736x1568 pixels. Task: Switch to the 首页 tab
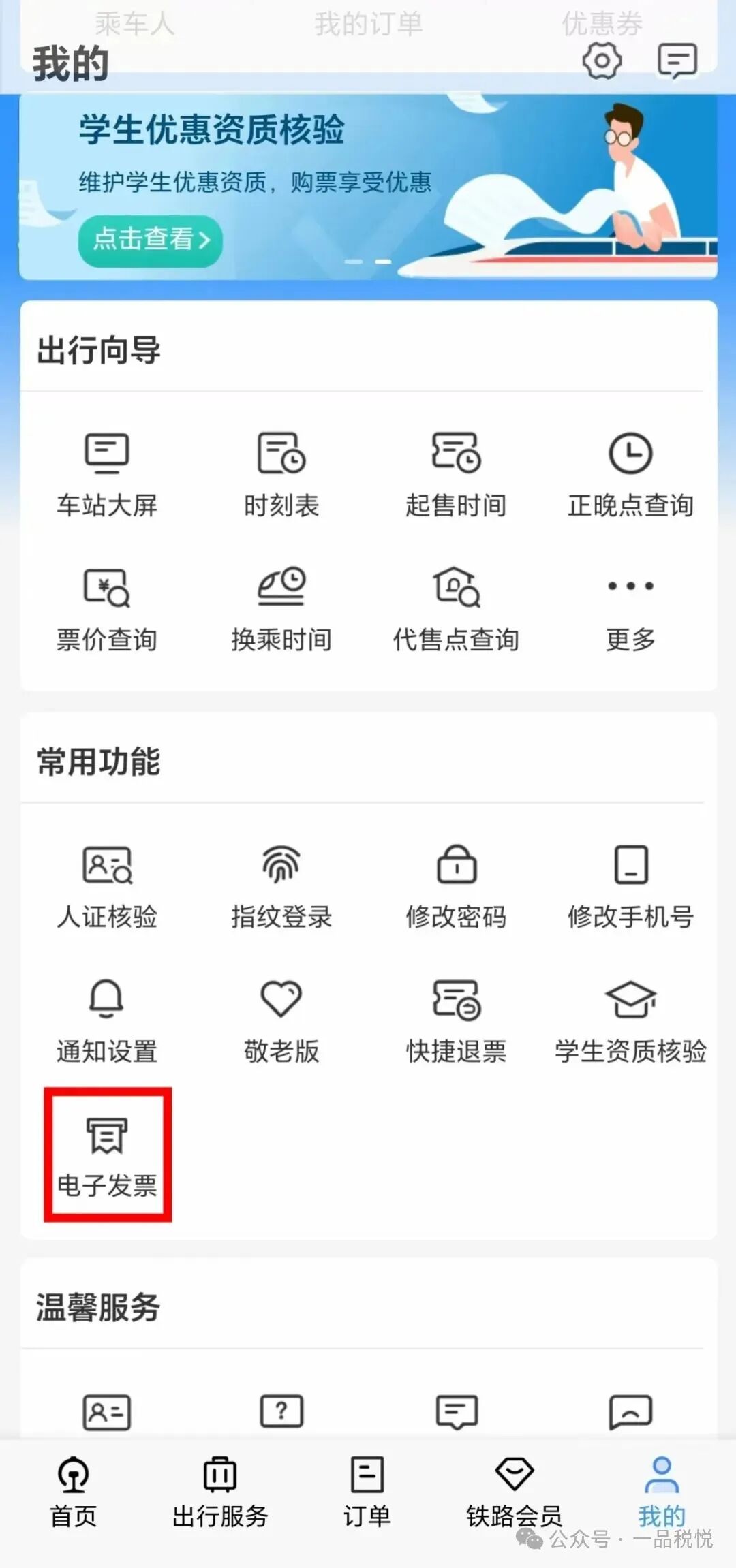tap(73, 1492)
